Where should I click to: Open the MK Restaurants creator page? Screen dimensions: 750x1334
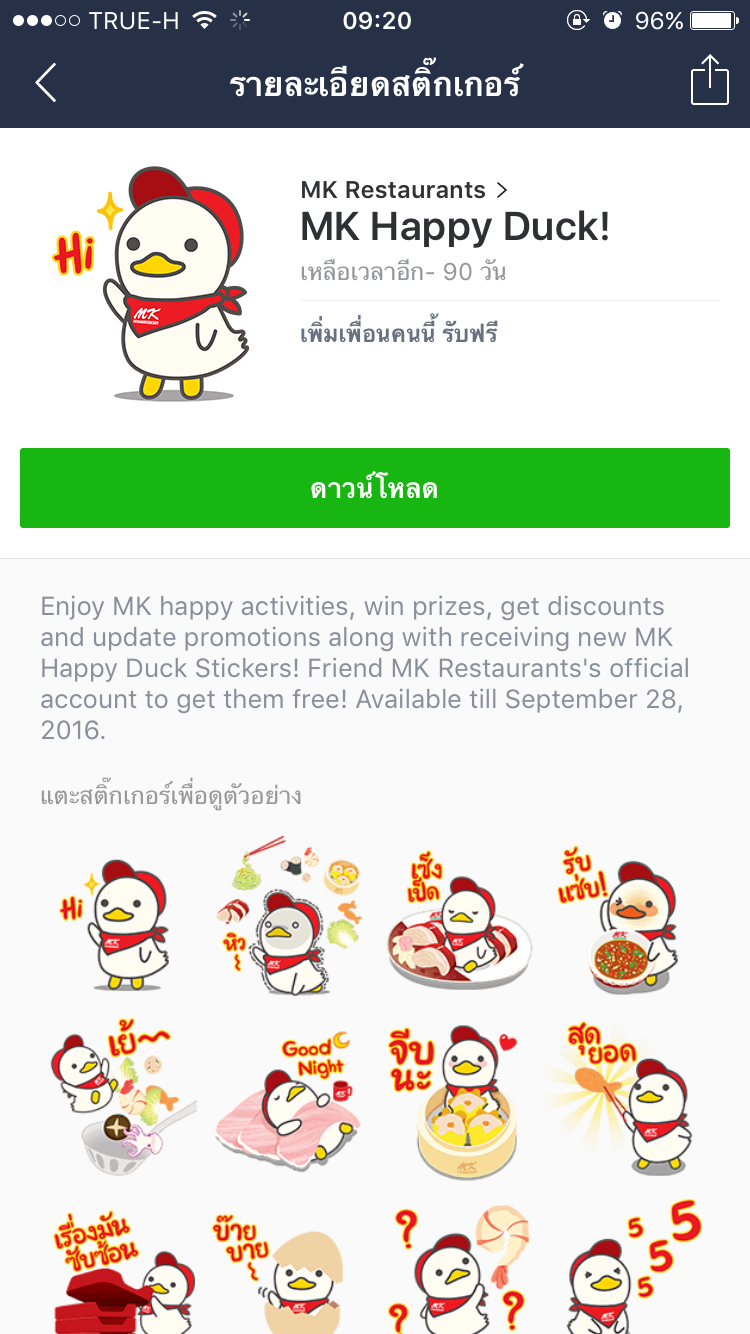pos(404,190)
